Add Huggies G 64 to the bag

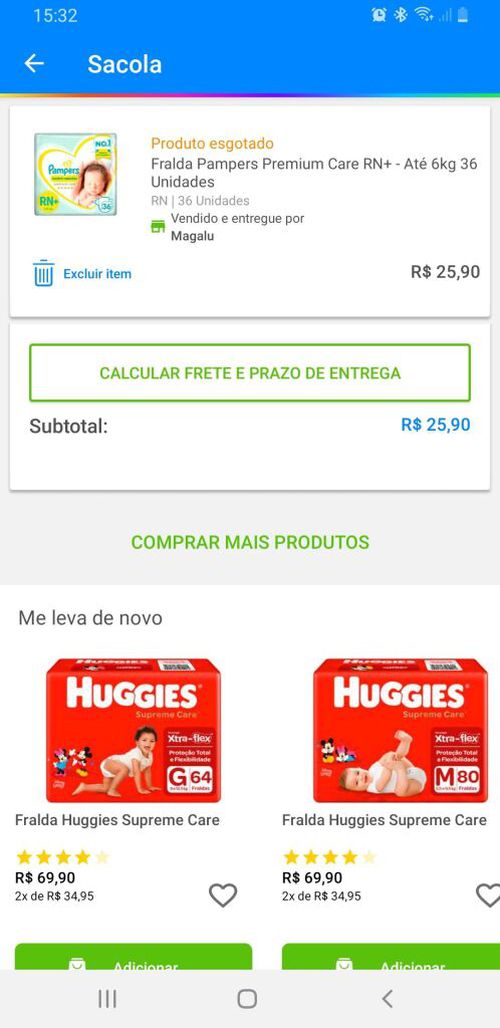(x=133, y=957)
